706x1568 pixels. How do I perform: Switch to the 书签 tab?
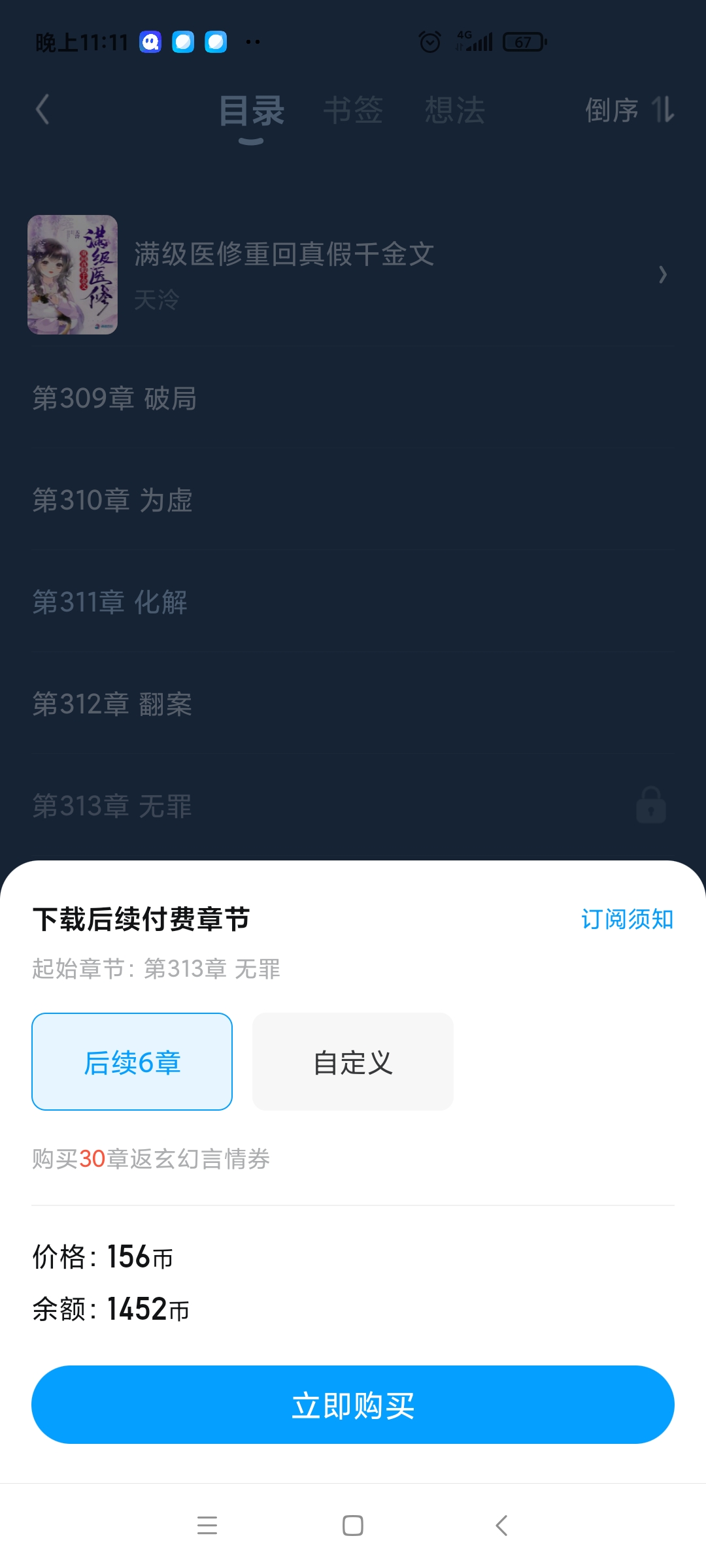353,110
